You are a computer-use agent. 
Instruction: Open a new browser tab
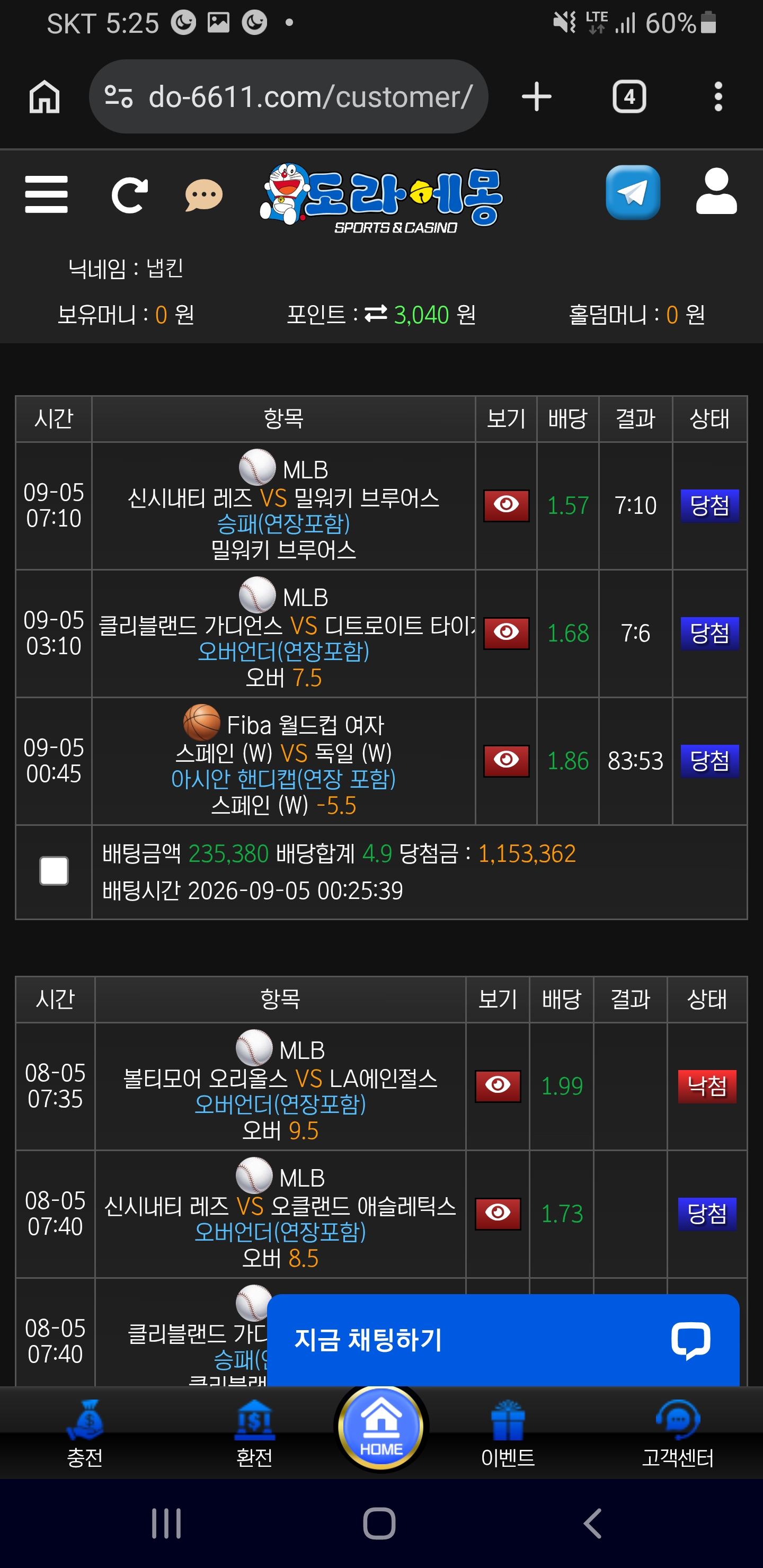pos(536,97)
